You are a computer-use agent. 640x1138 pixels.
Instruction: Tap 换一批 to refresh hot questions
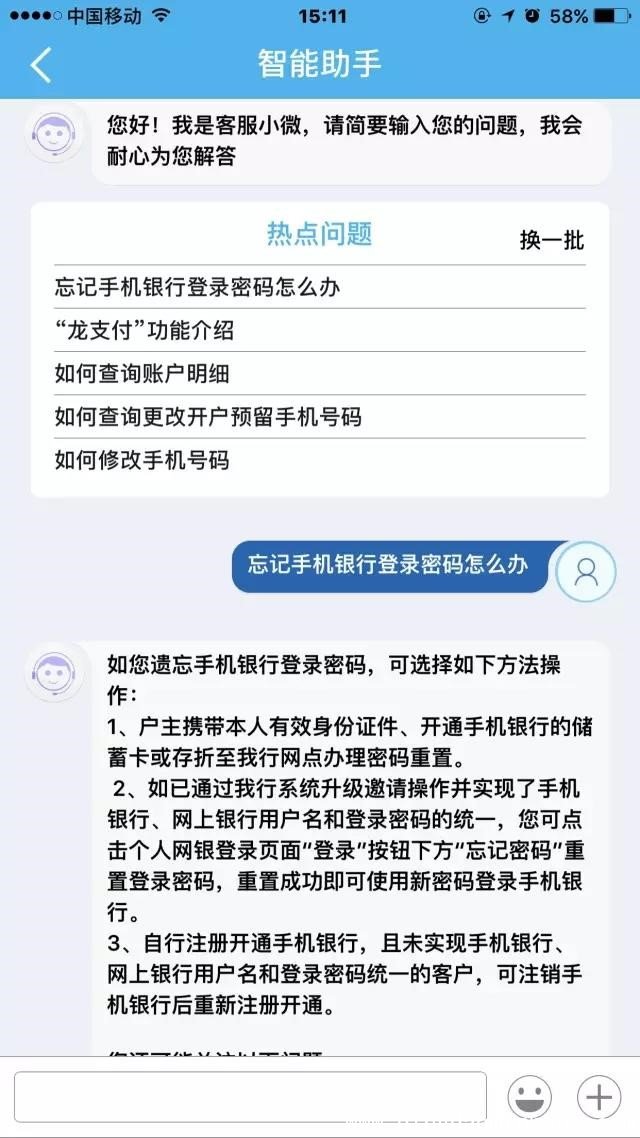tap(551, 240)
